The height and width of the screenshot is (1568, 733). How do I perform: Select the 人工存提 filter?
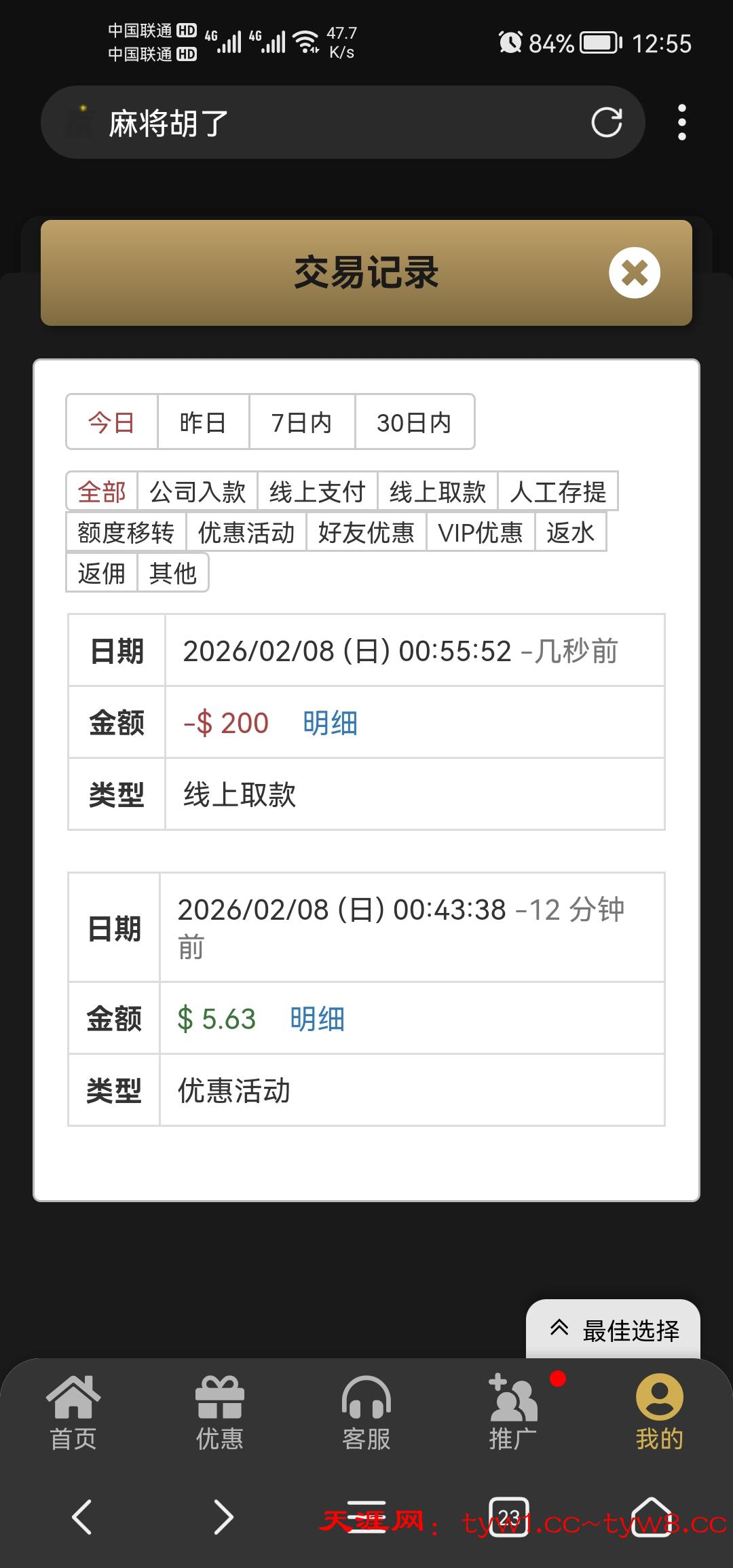coord(558,491)
